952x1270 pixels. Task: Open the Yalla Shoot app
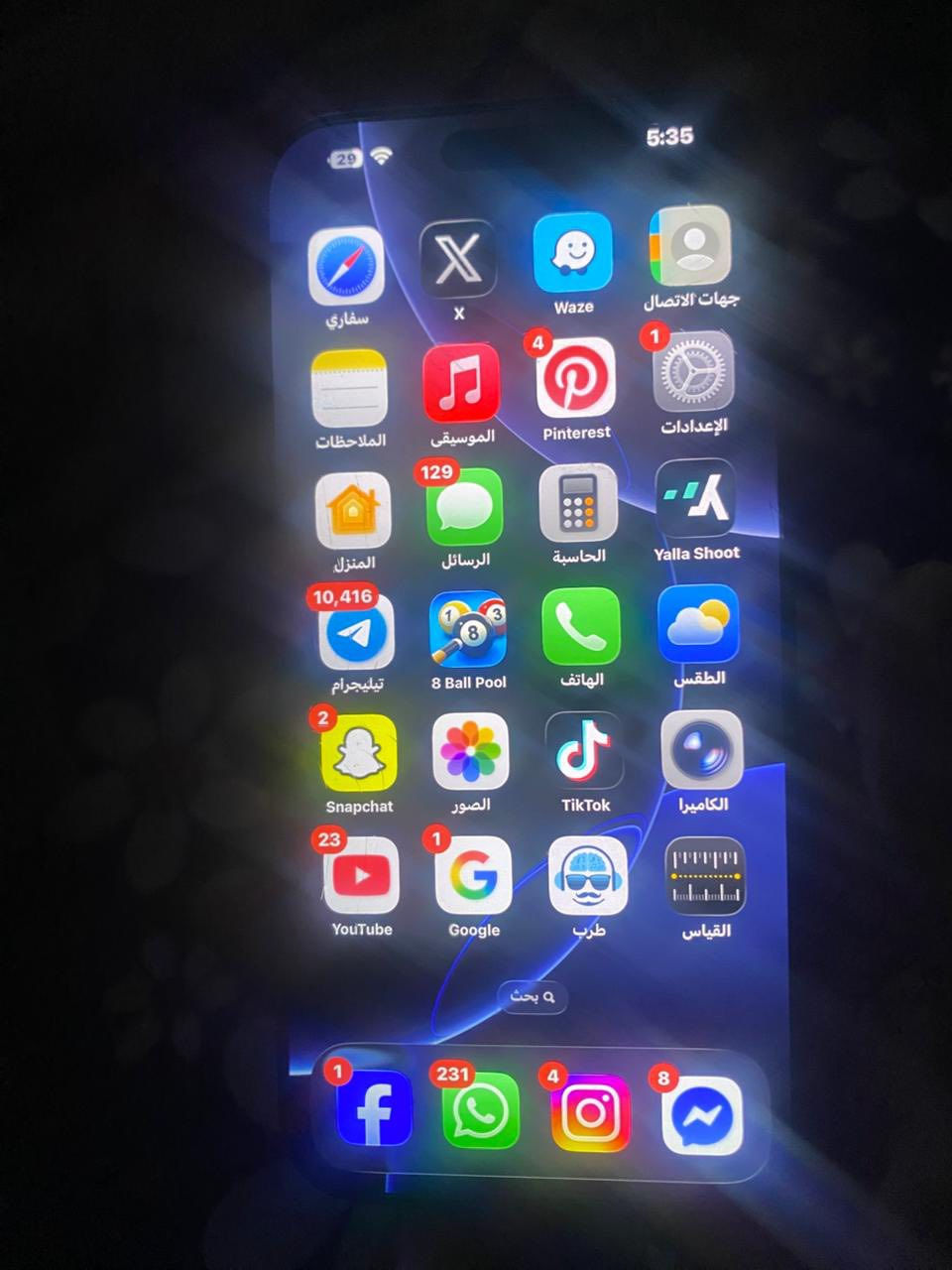point(695,499)
